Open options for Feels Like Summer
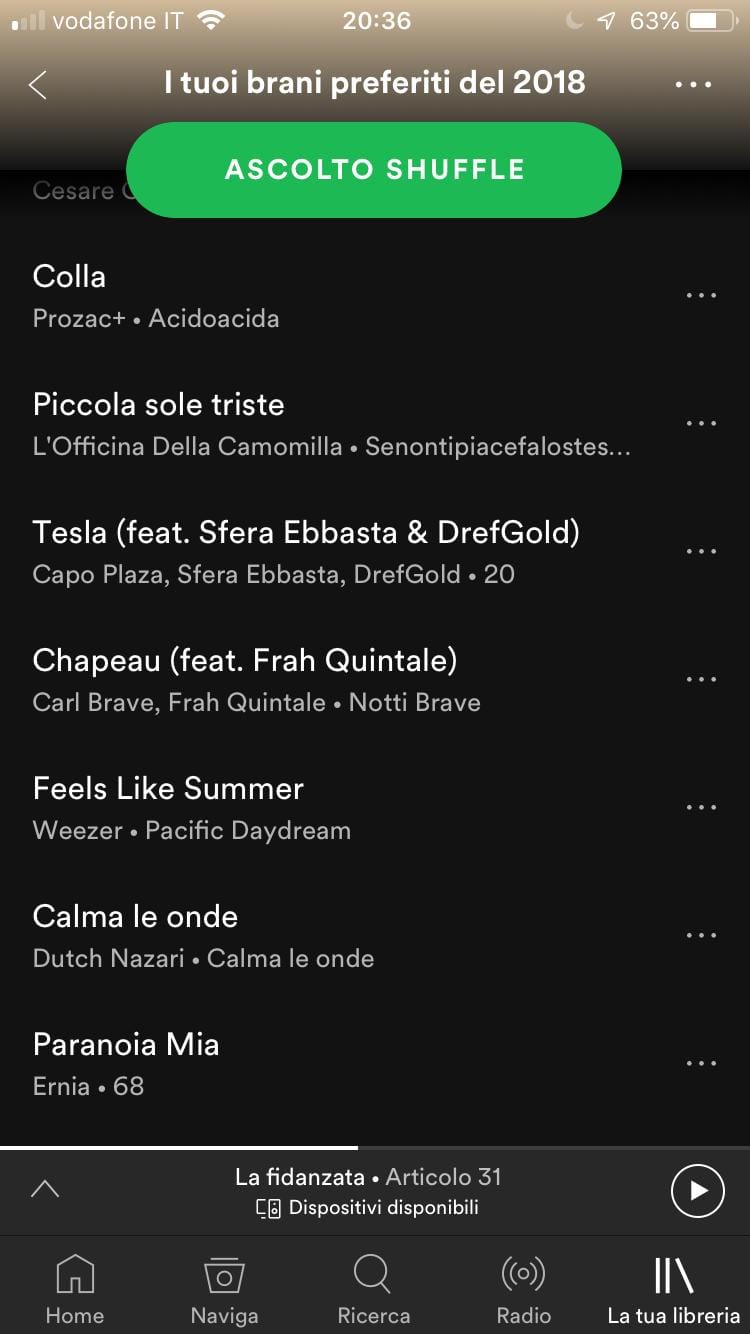Image resolution: width=750 pixels, height=1334 pixels. click(701, 808)
